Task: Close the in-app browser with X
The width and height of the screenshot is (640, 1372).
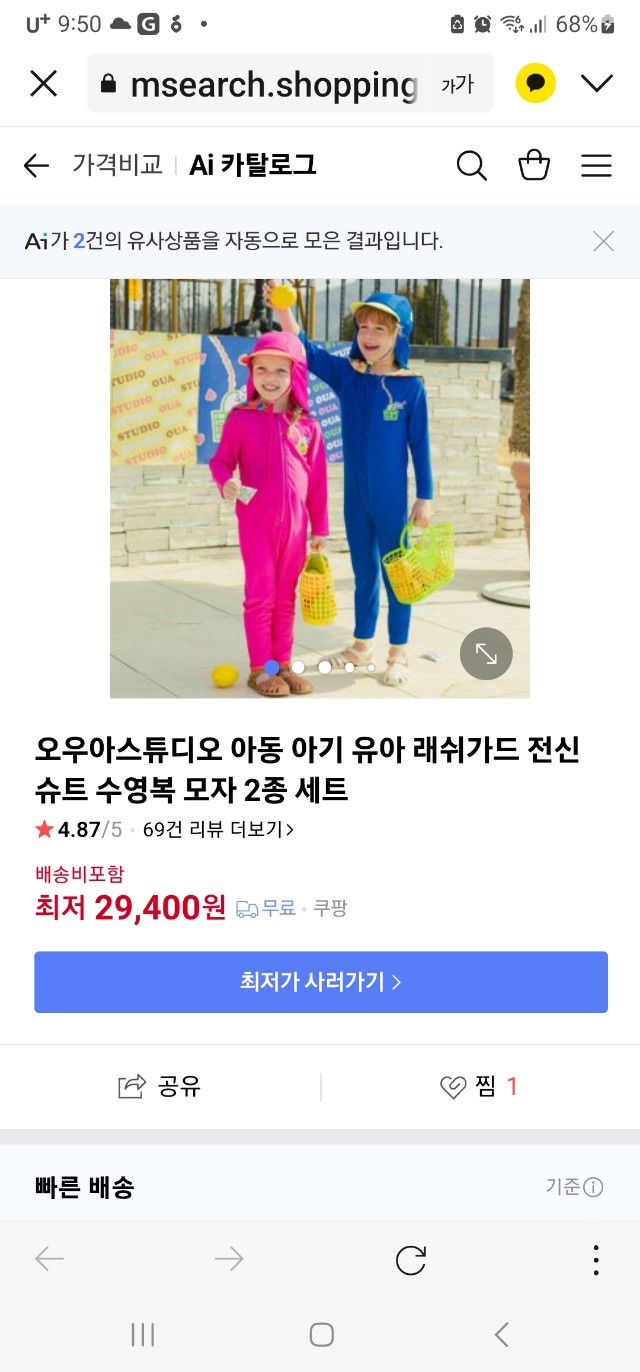Action: point(43,83)
